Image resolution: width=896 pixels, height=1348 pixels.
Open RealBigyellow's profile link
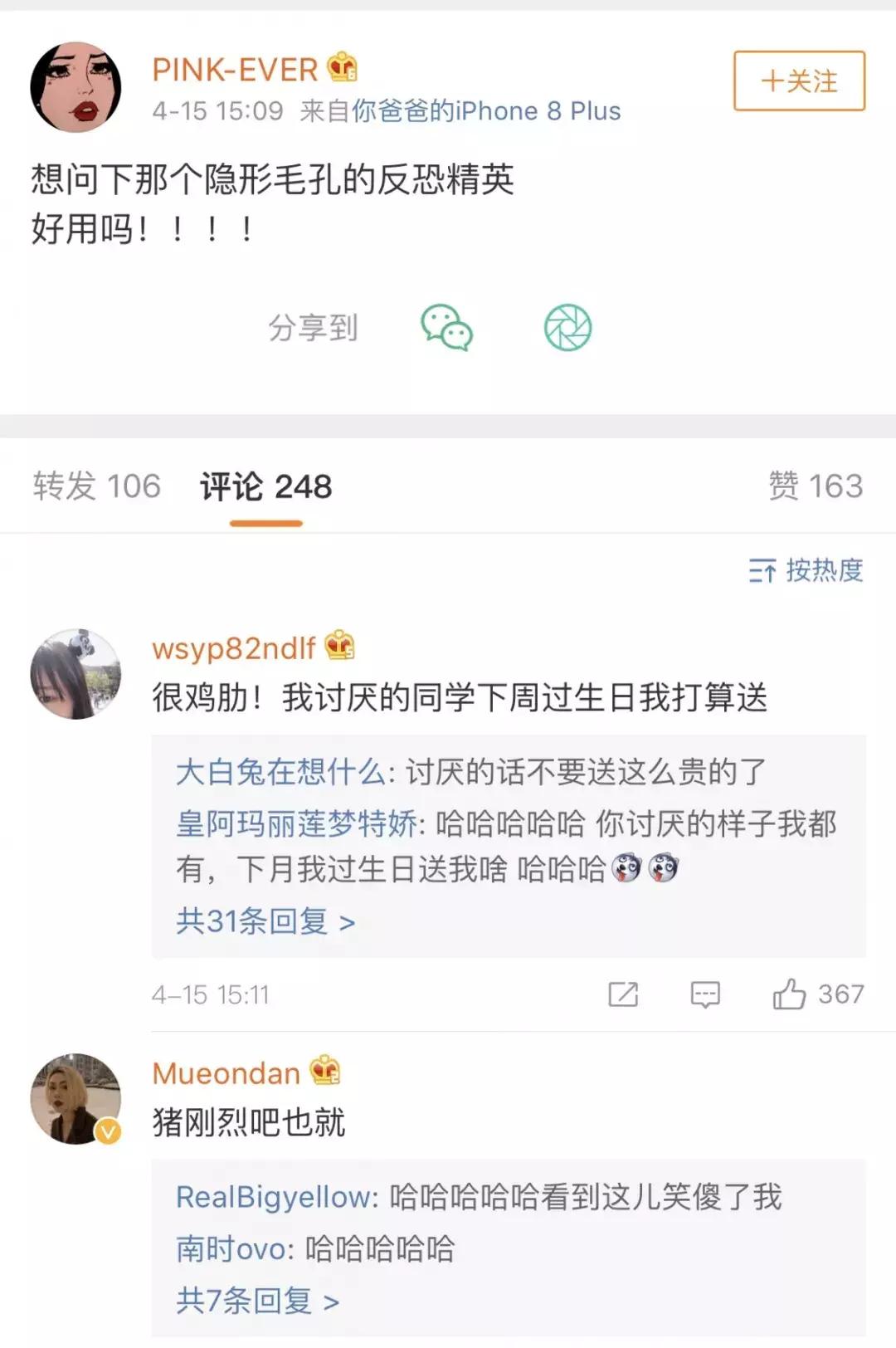pos(265,1198)
